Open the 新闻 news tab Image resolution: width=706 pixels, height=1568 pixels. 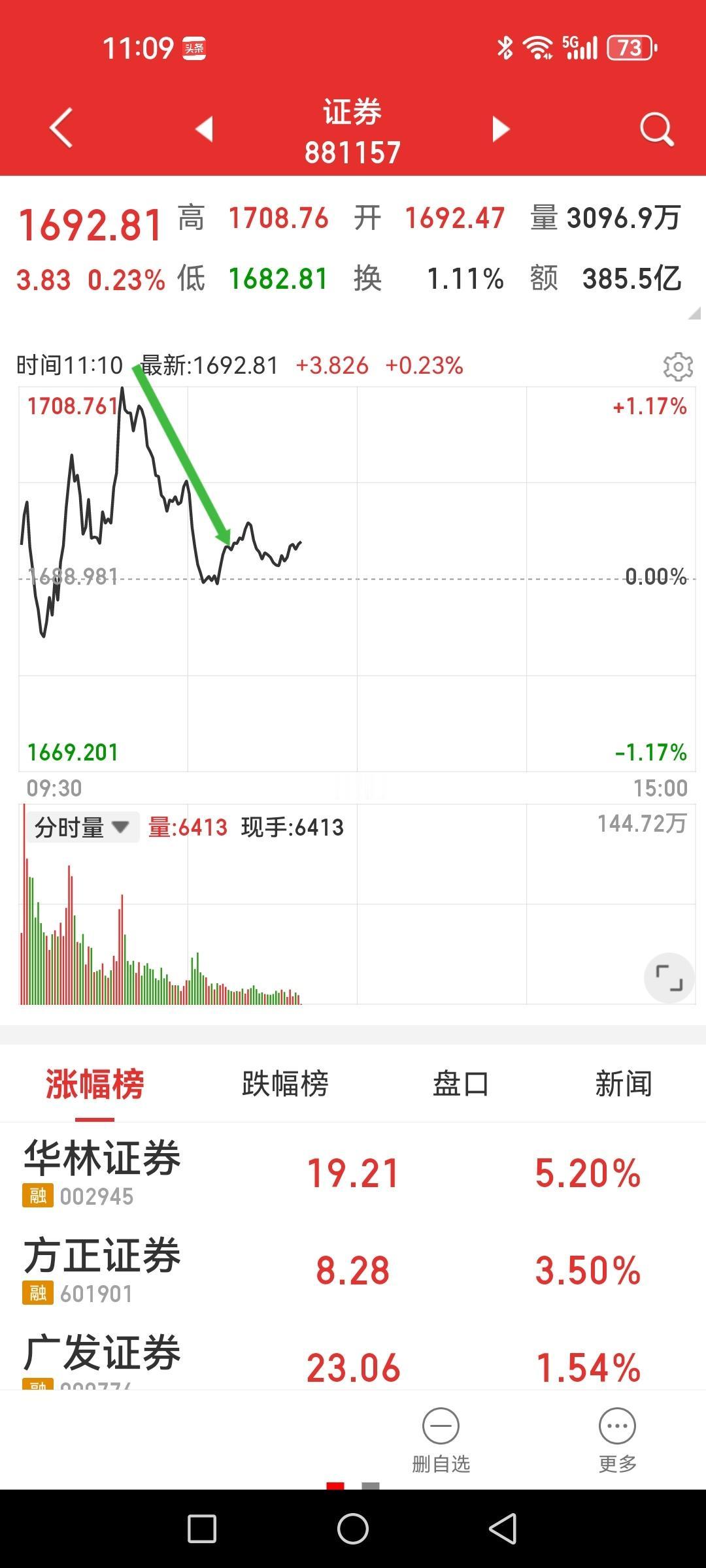coord(622,1083)
